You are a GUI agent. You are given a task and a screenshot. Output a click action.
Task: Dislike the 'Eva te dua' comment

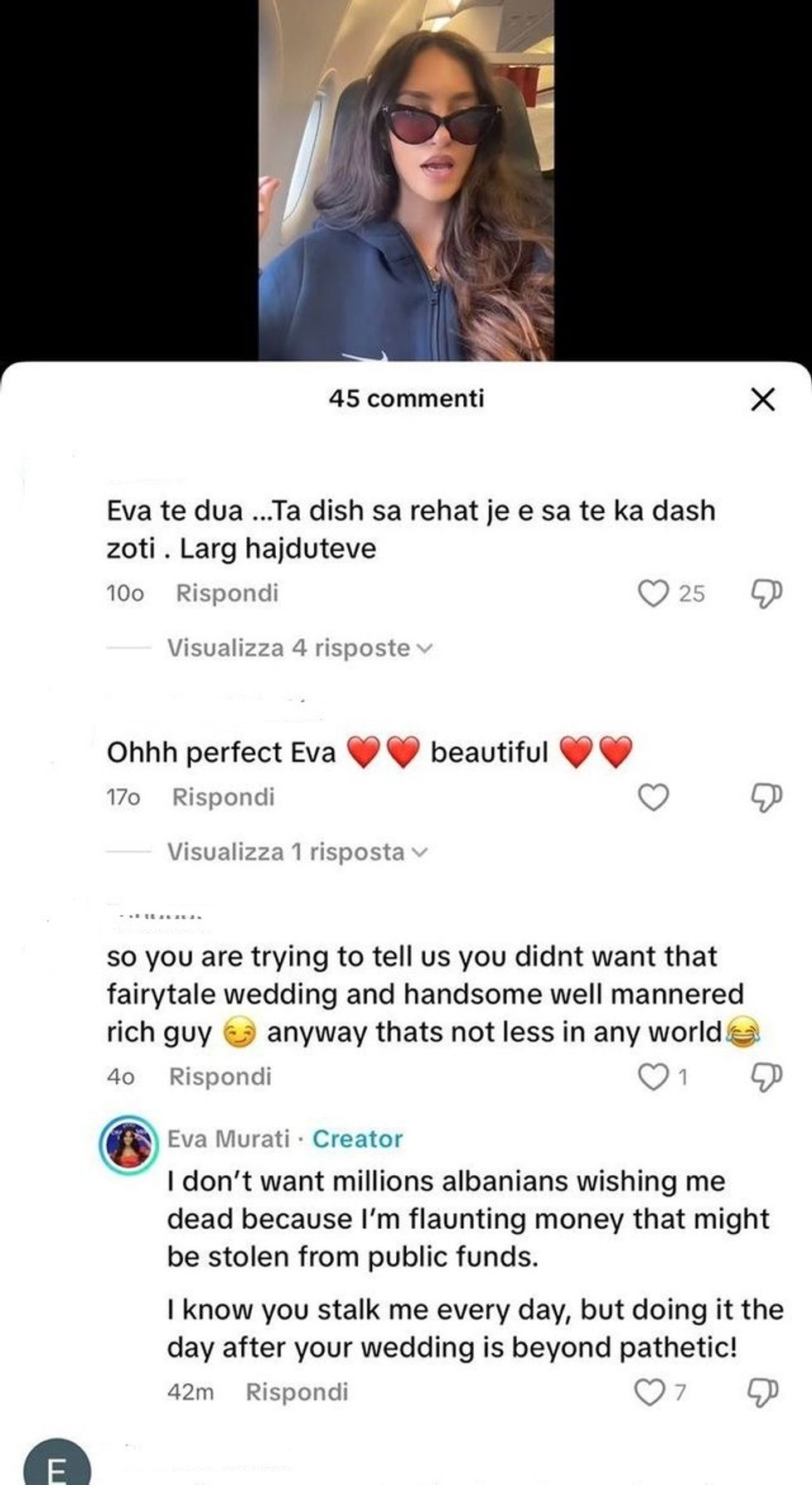coord(766,593)
